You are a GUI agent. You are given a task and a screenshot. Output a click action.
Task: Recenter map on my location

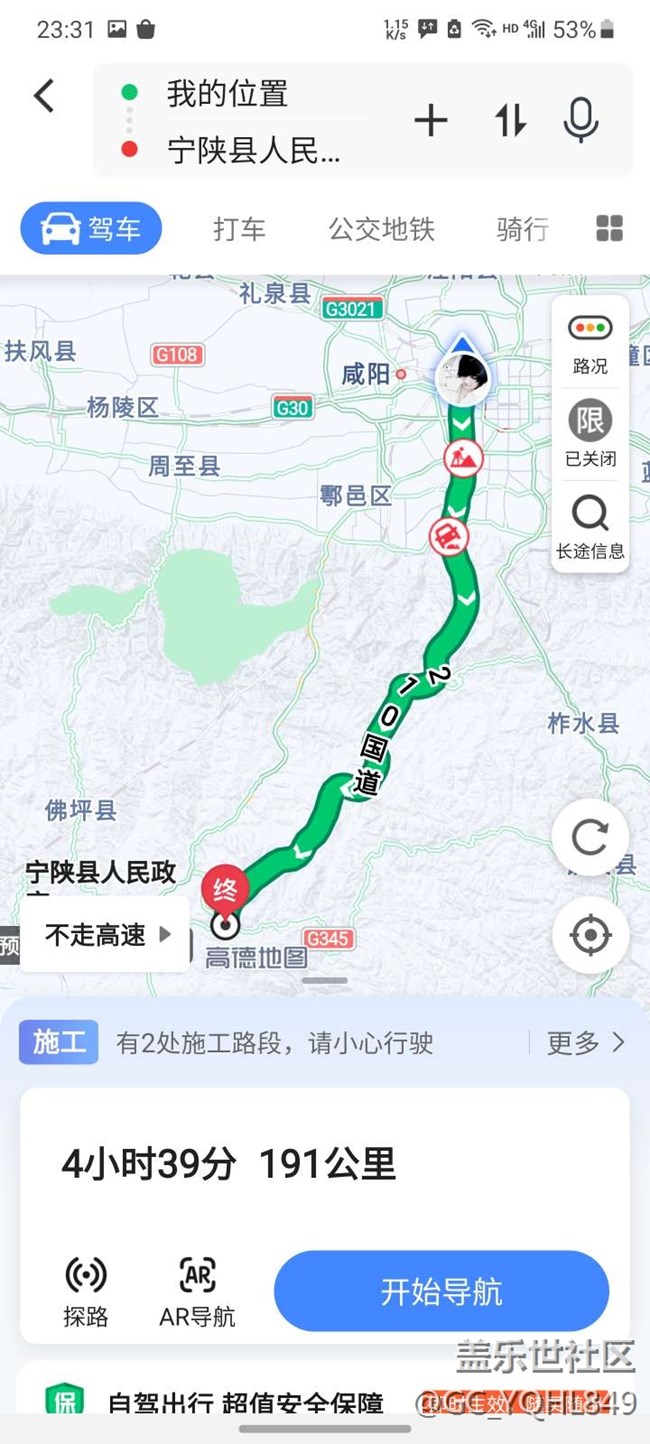click(590, 936)
